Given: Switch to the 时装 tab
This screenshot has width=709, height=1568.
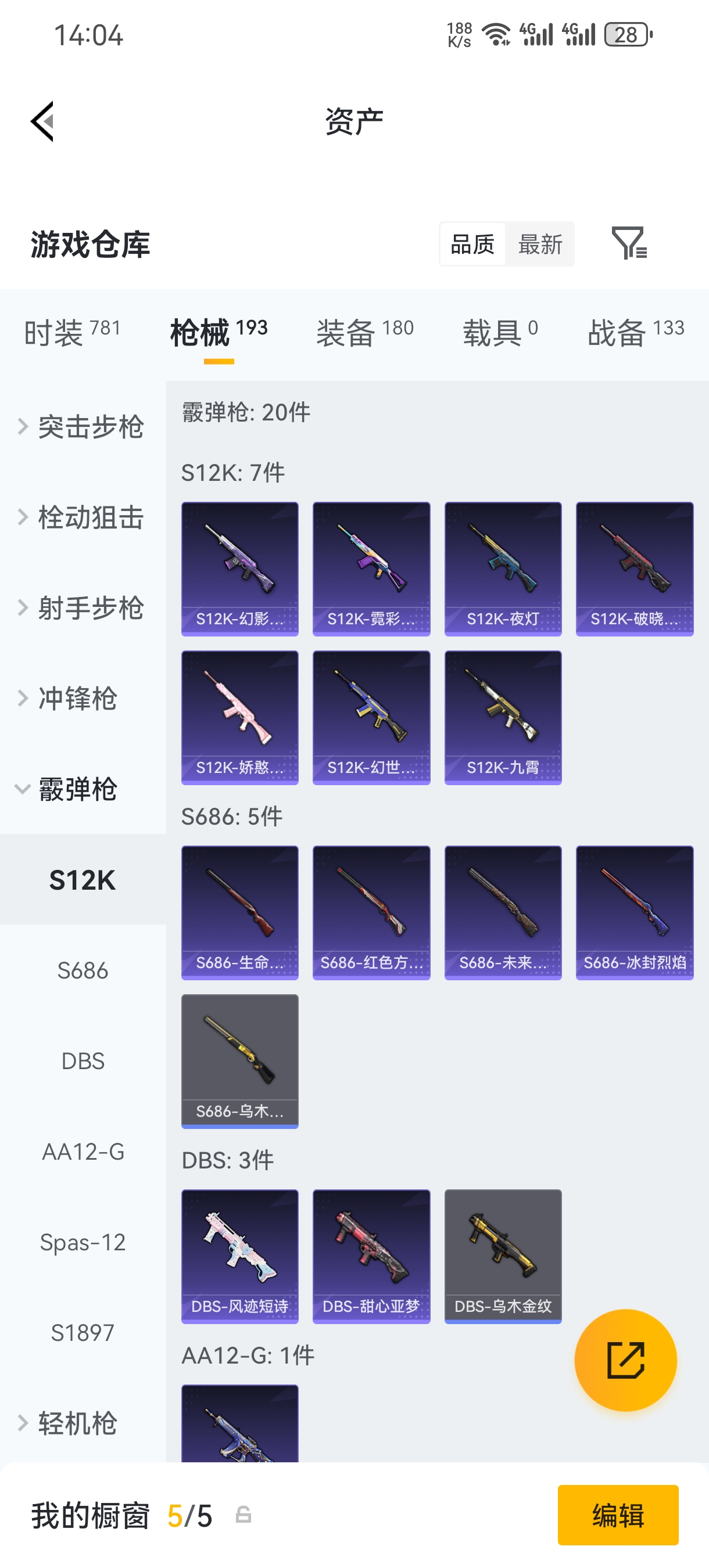Looking at the screenshot, I should point(72,332).
